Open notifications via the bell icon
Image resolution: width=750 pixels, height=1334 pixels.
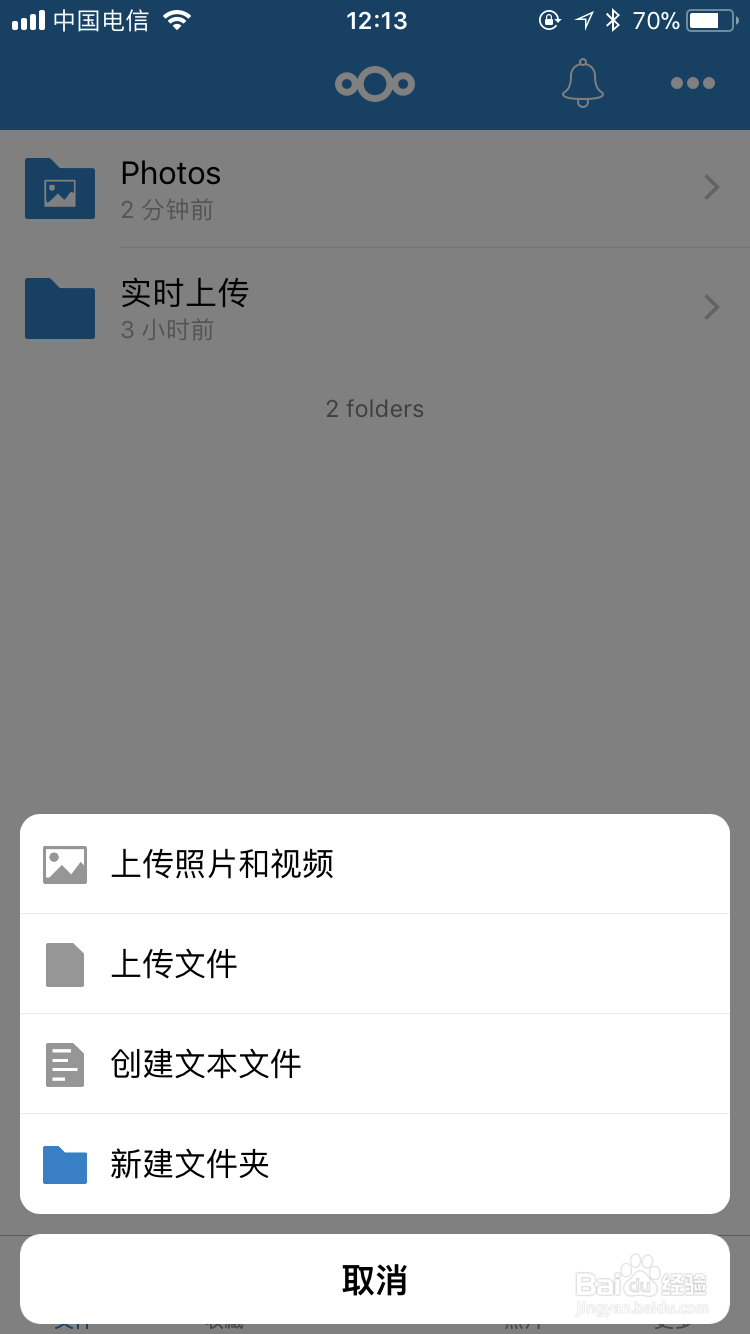click(583, 84)
